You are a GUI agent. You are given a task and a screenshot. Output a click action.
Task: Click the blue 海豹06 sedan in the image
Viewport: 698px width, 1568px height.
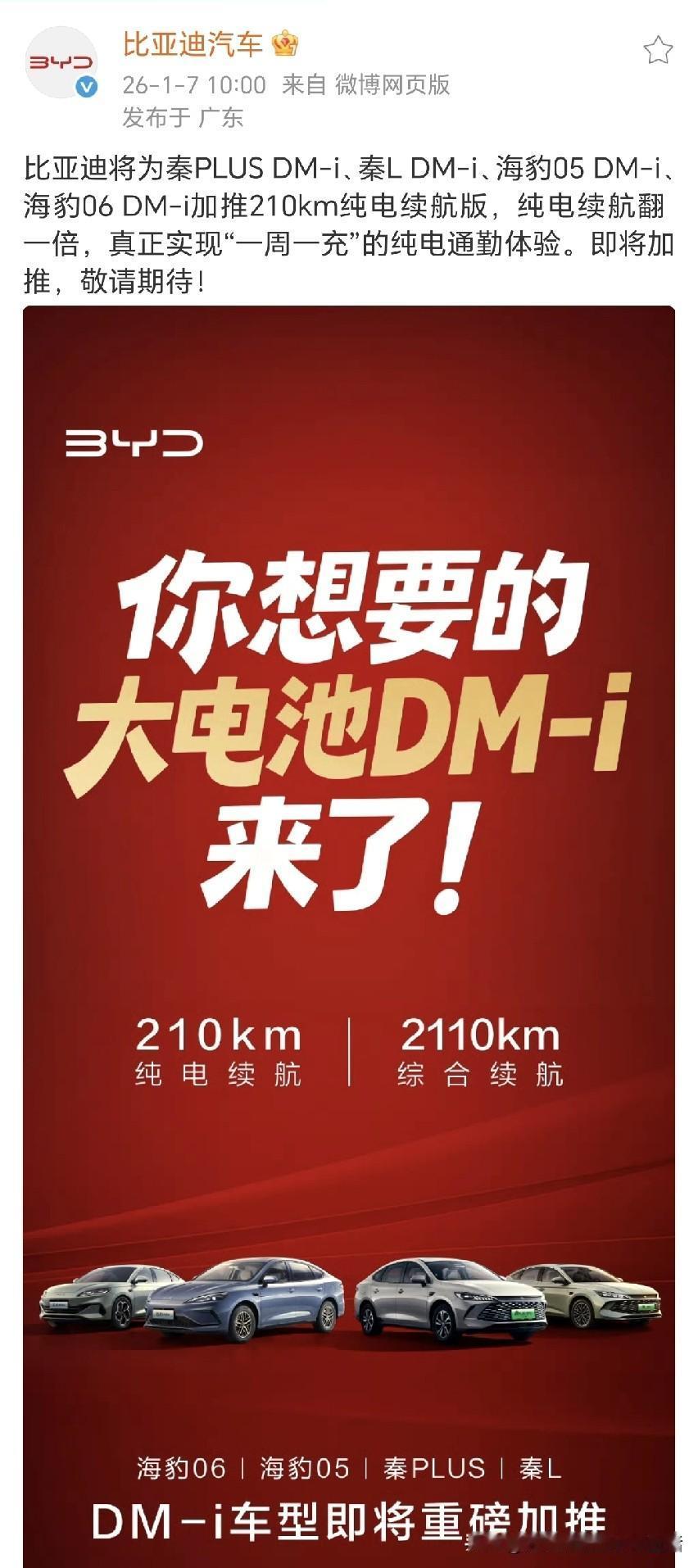point(246,1298)
